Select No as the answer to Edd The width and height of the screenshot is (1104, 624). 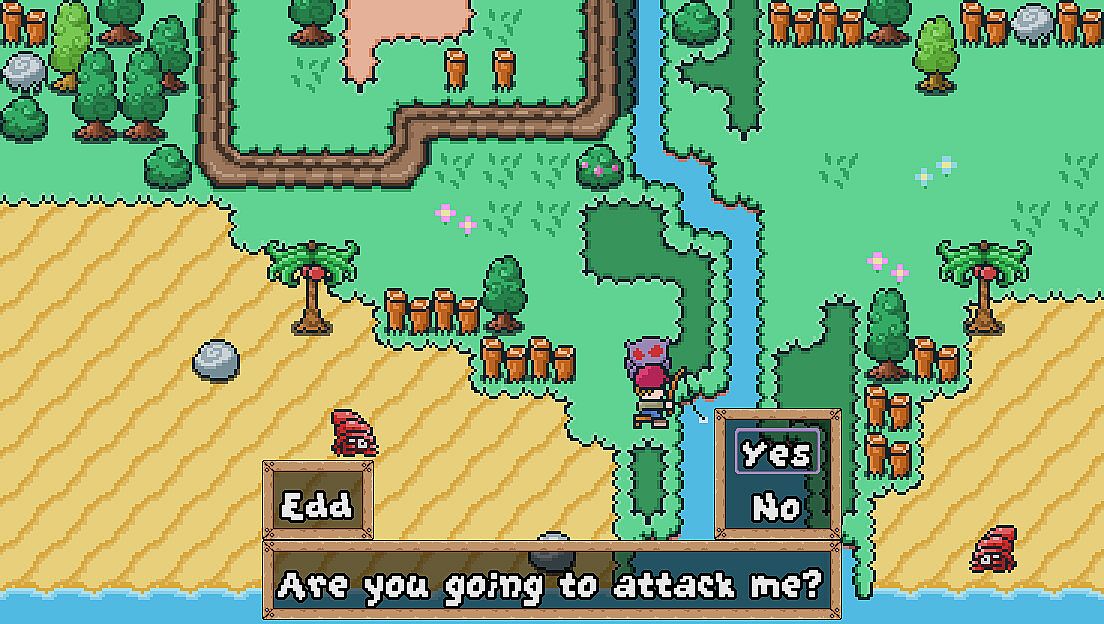click(x=777, y=508)
